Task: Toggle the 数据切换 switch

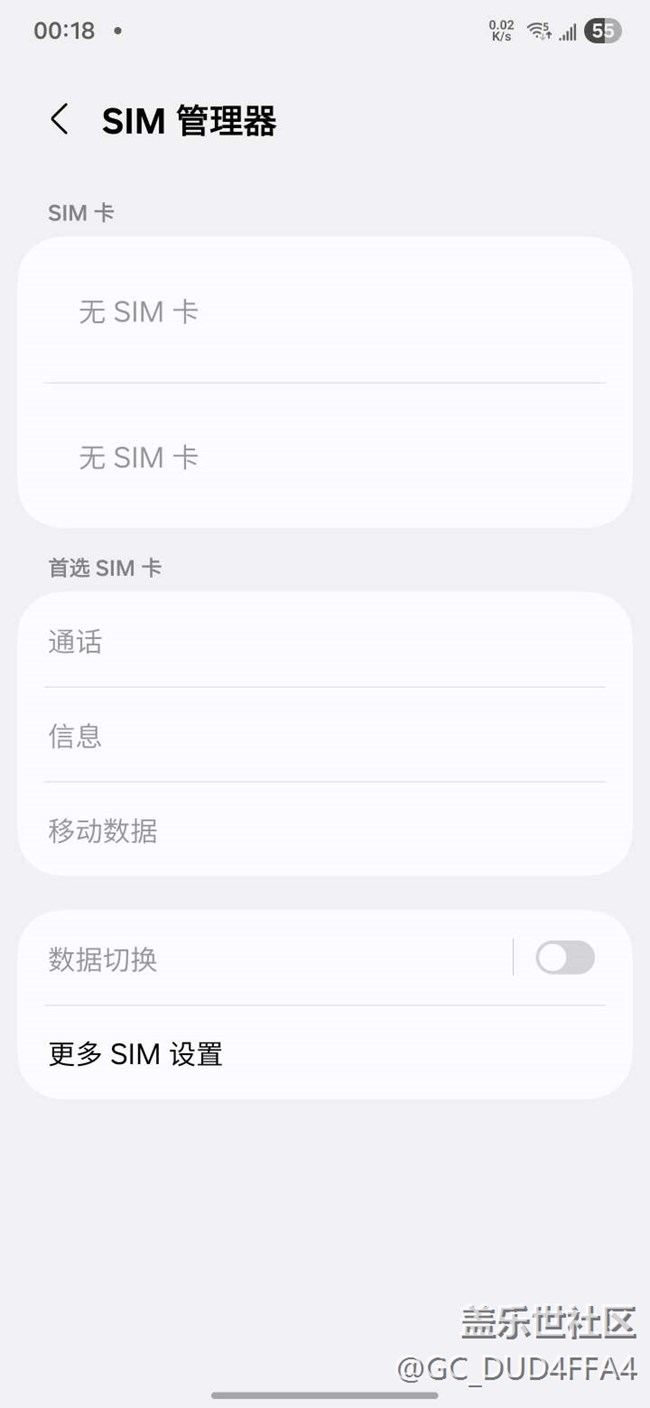Action: click(565, 958)
